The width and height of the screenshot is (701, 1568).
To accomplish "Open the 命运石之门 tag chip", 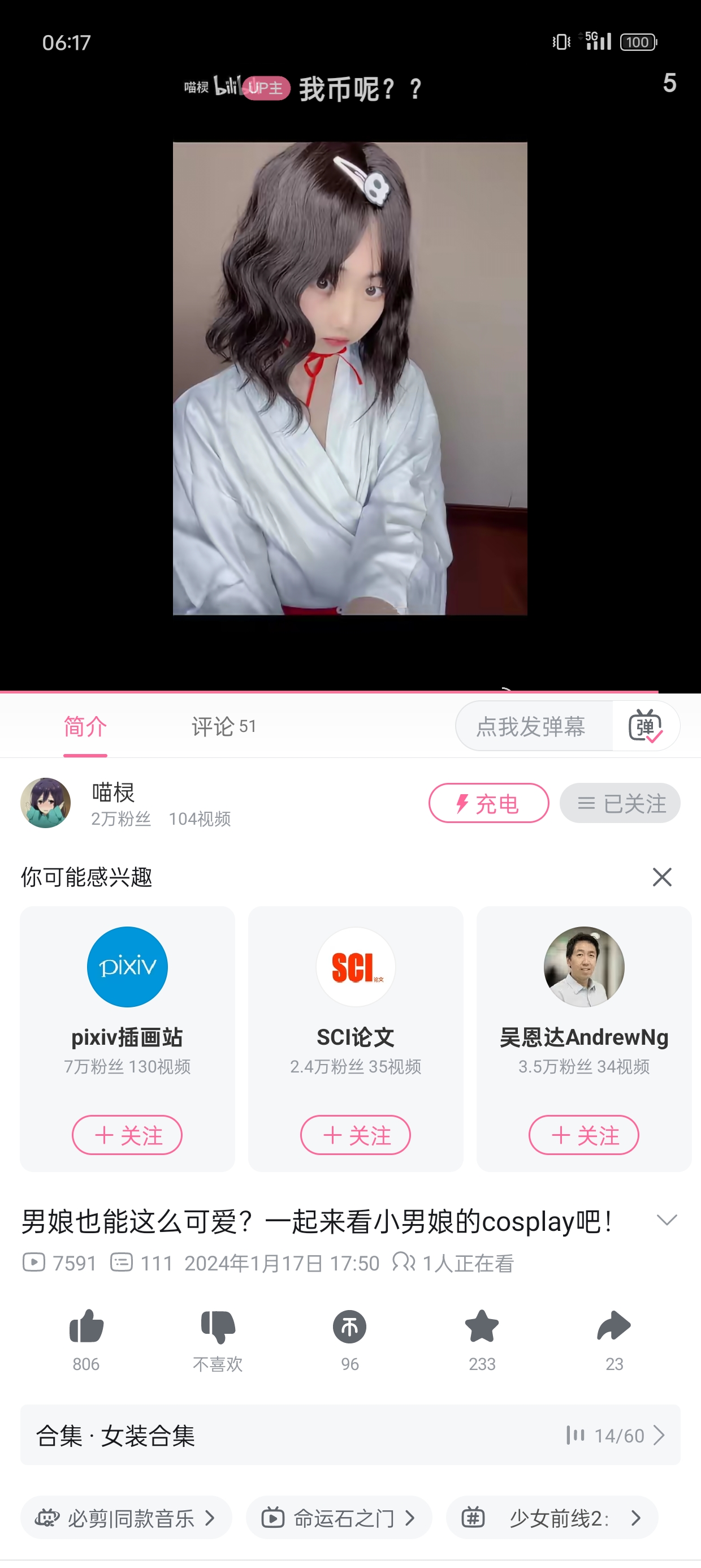I will click(339, 1518).
